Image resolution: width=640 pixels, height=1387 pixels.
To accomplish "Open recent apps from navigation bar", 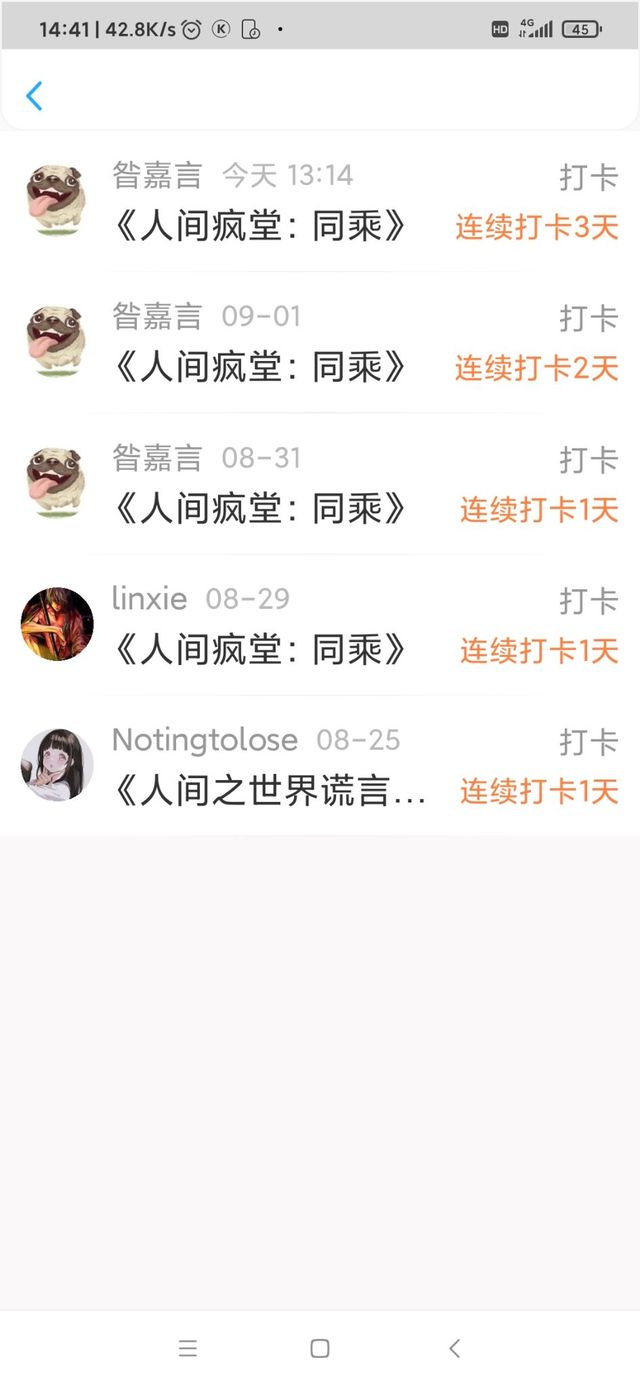I will [187, 1348].
